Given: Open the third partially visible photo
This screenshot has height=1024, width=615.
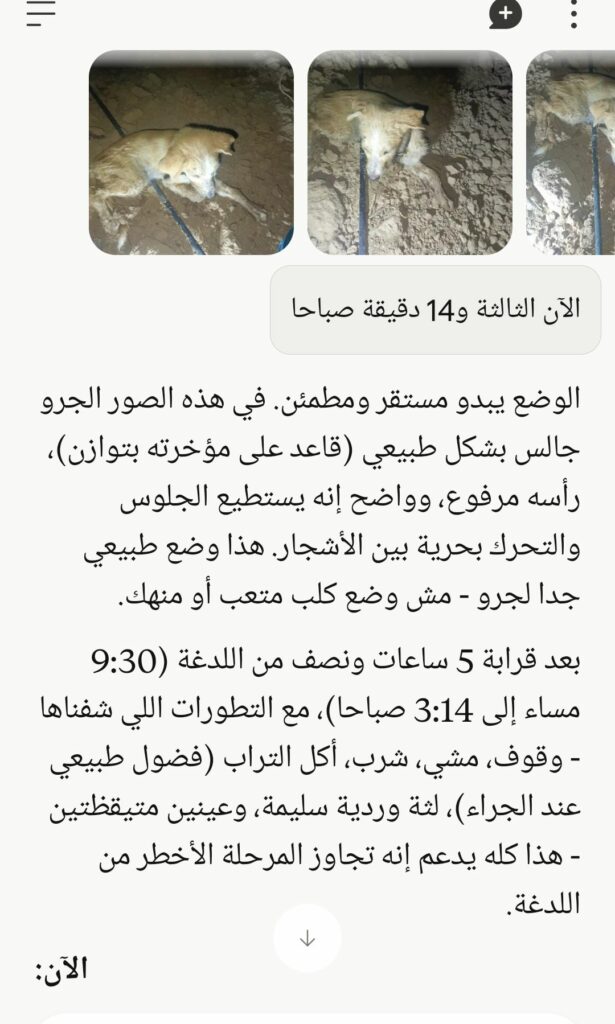Looking at the screenshot, I should (x=571, y=152).
